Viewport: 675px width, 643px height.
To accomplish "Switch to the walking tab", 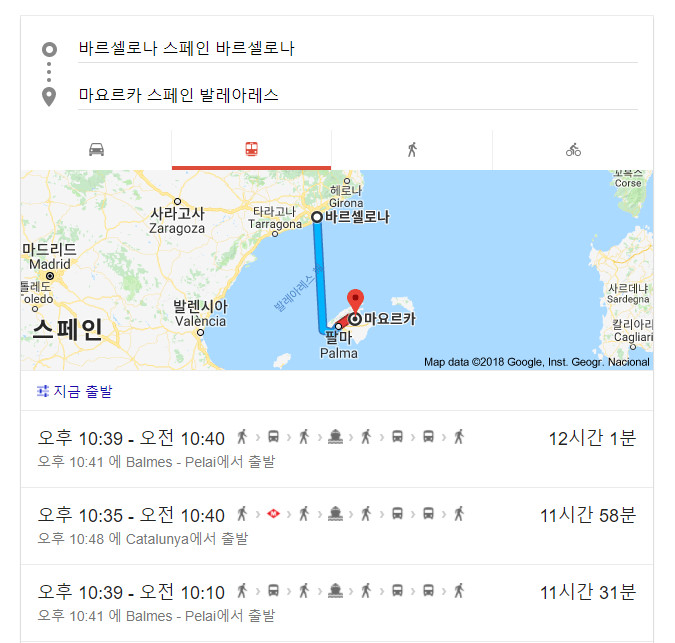I will [411, 150].
